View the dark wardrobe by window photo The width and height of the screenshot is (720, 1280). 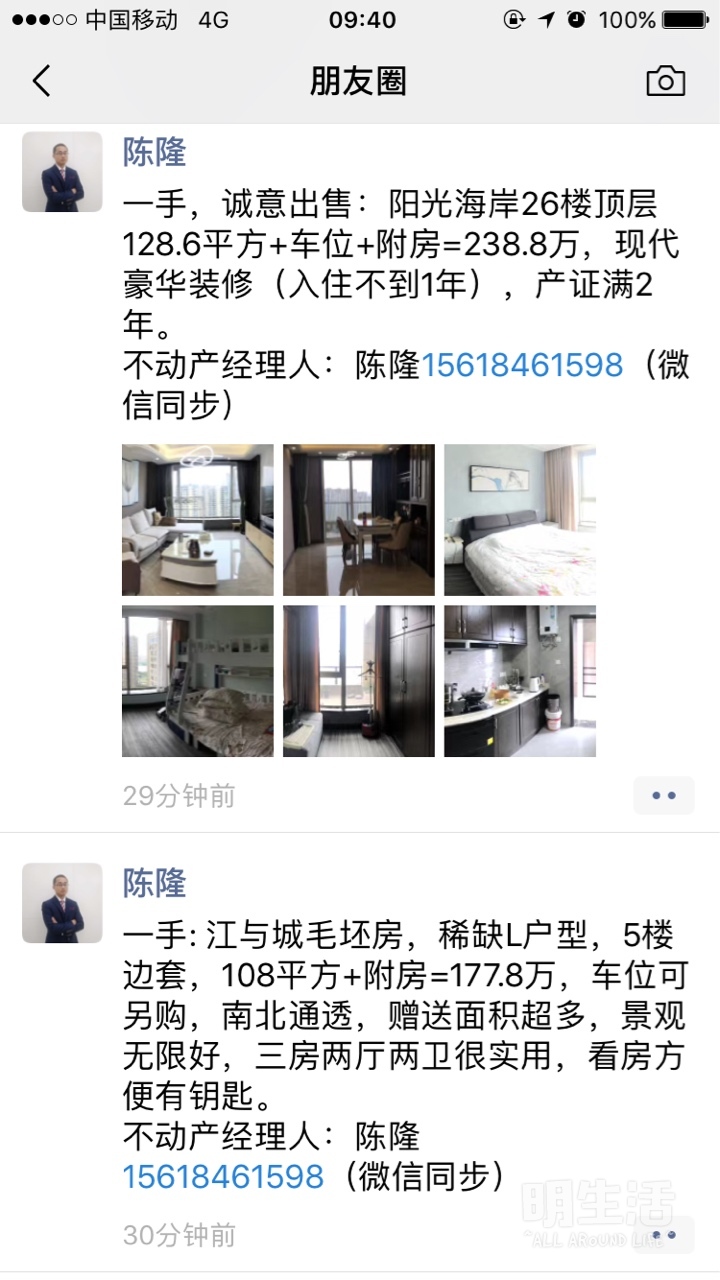(x=359, y=681)
